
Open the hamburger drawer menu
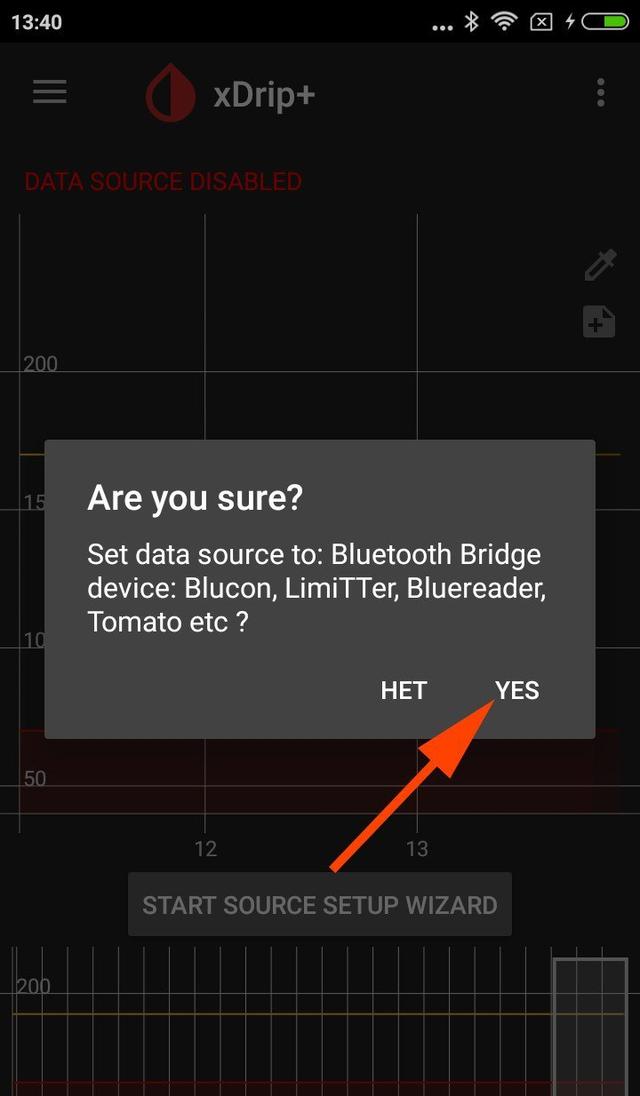point(50,92)
